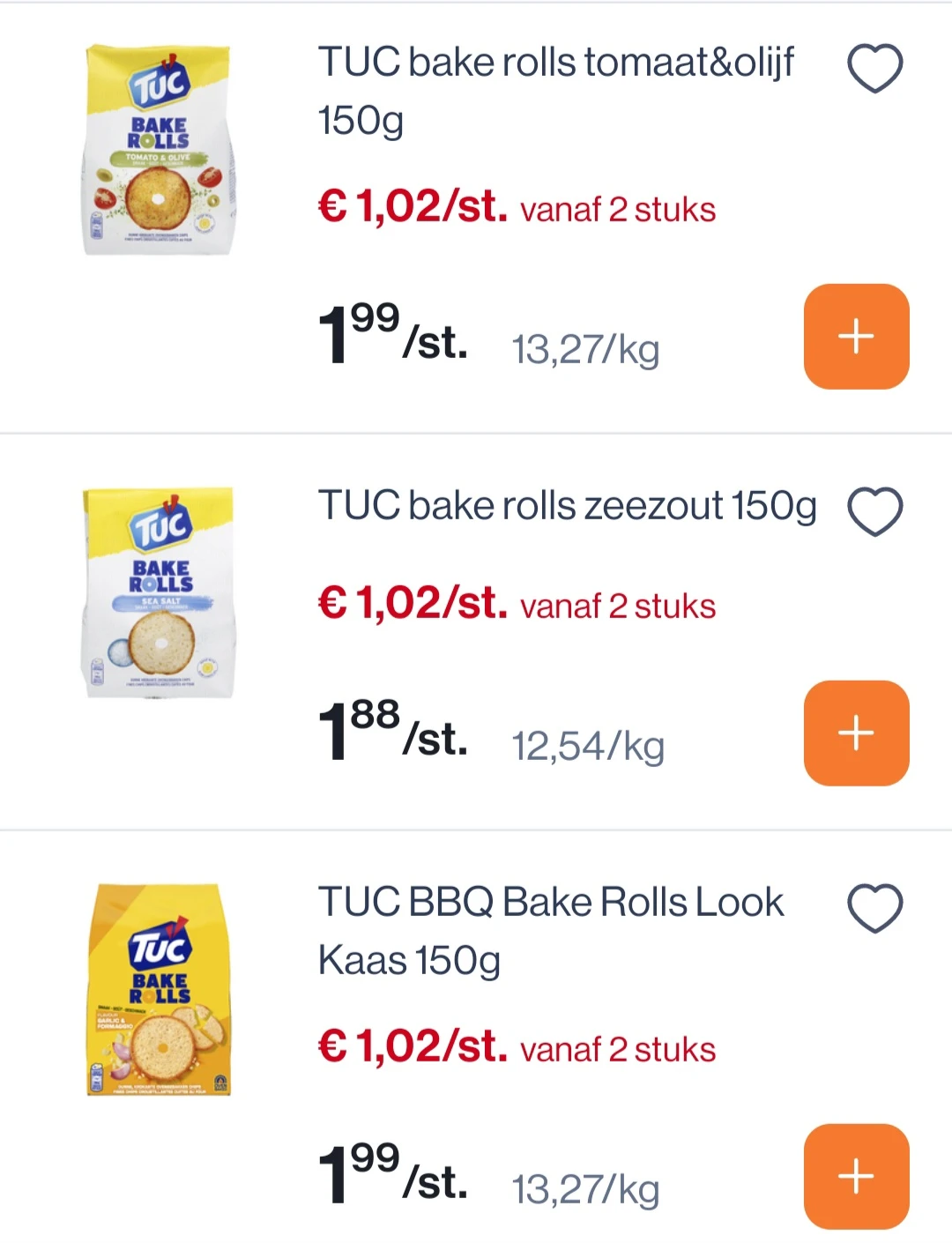Image resolution: width=952 pixels, height=1243 pixels.
Task: Favorite TUC bake rolls tomaat&olijf
Action: pos(874,68)
